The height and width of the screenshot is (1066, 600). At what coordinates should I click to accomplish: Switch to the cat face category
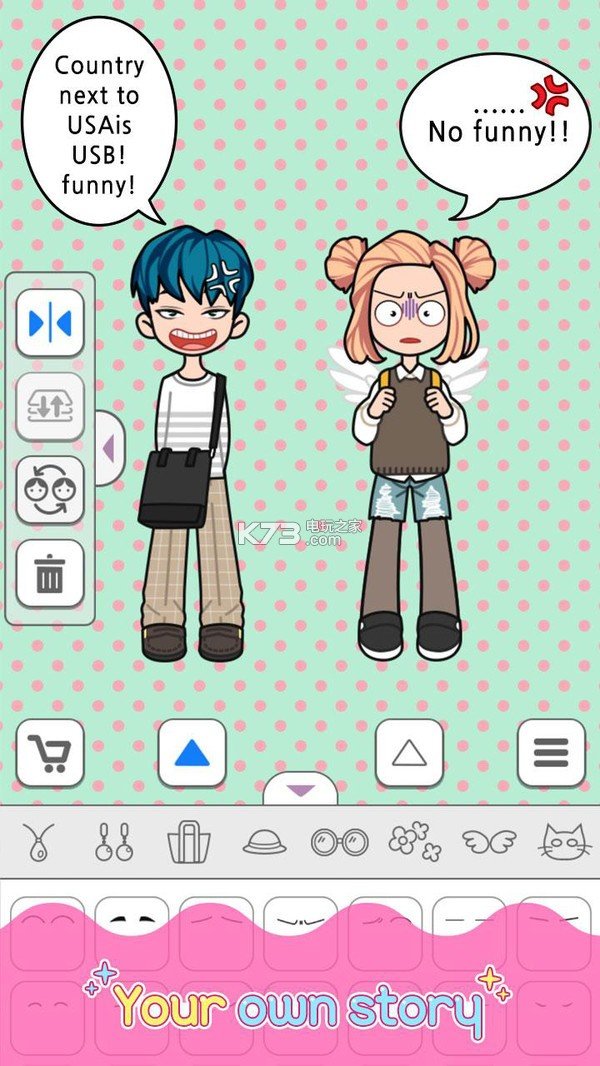point(565,842)
